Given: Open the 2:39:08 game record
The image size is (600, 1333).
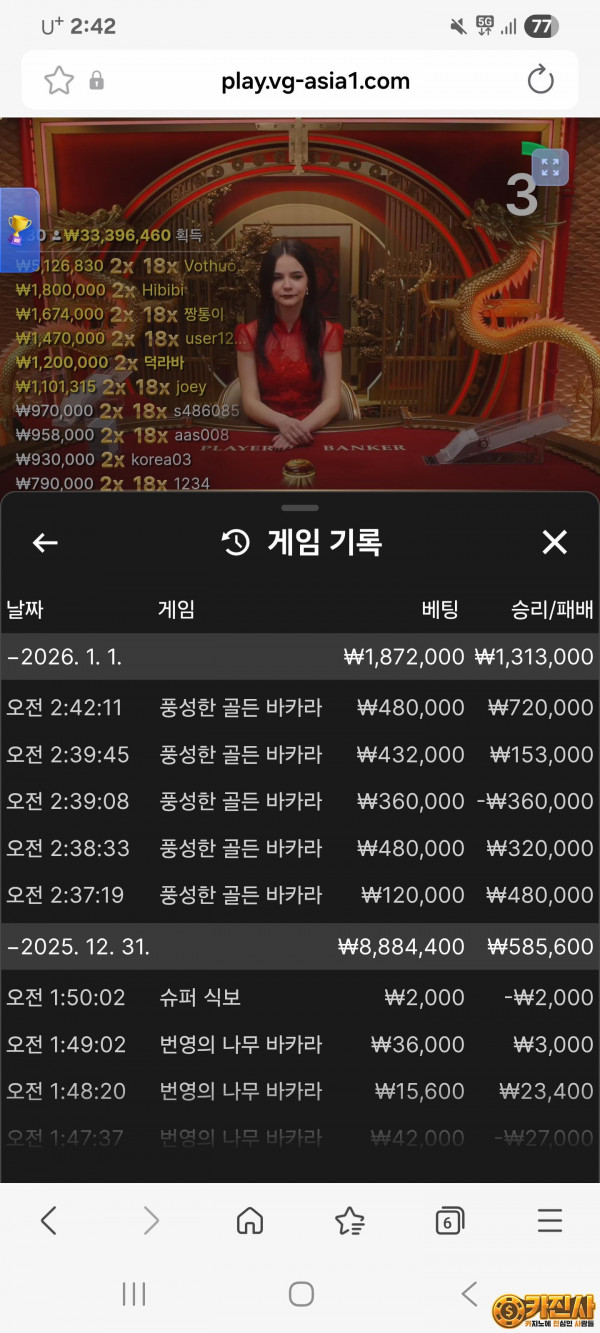Looking at the screenshot, I should [300, 801].
